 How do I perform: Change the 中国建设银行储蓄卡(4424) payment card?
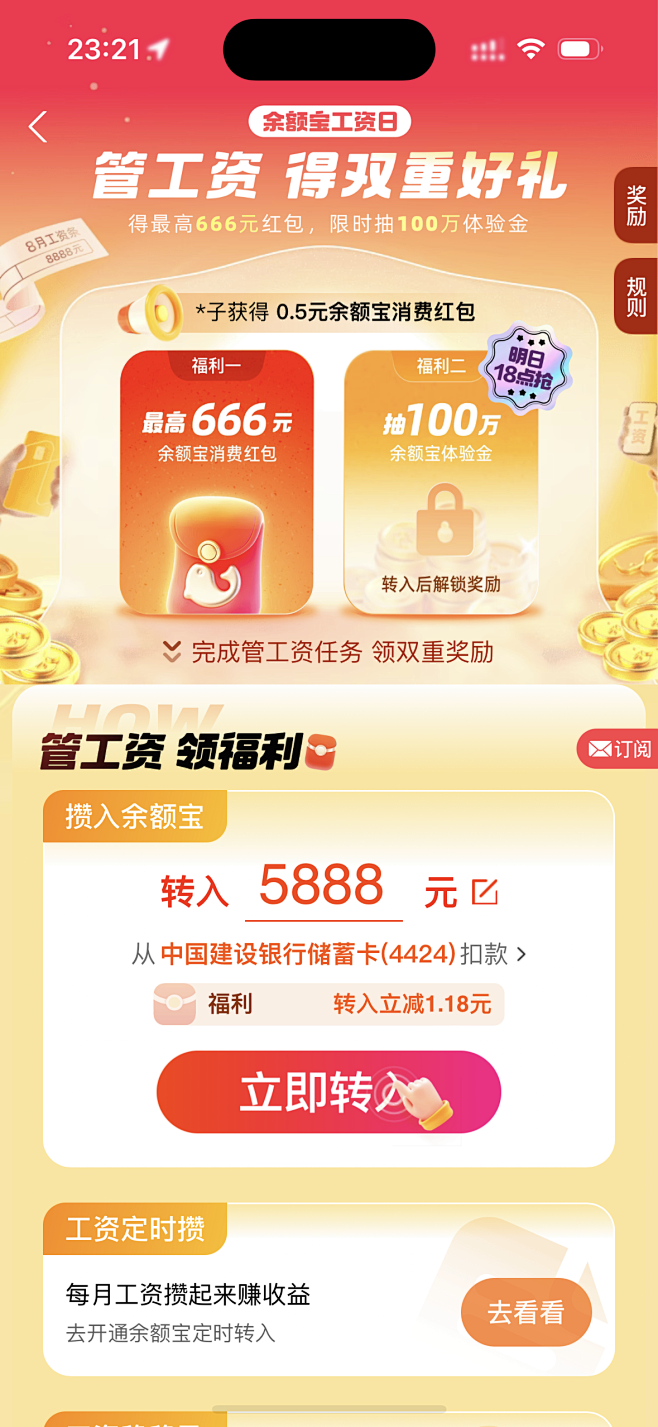tap(330, 954)
